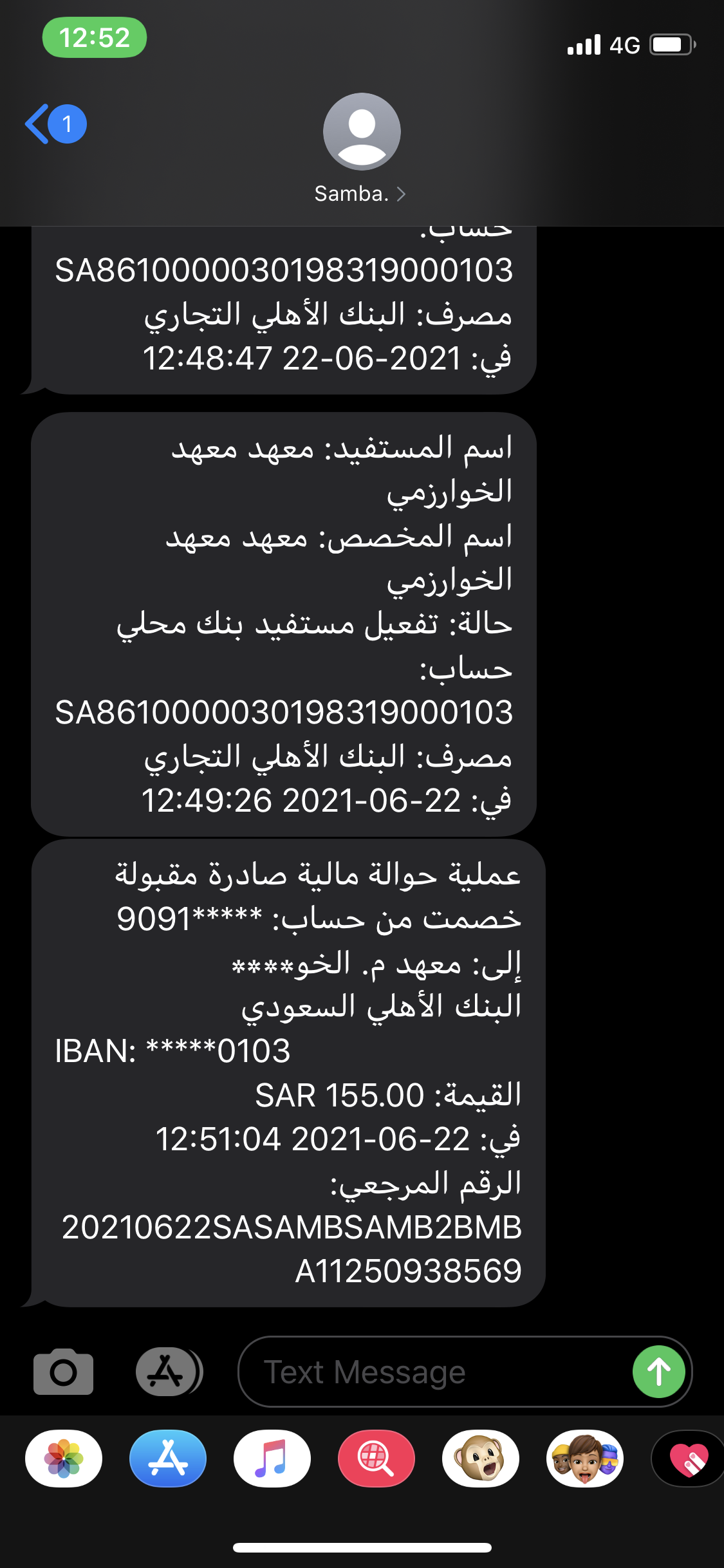The width and height of the screenshot is (724, 1568).
Task: Send the message with the green arrow
Action: [x=659, y=1372]
